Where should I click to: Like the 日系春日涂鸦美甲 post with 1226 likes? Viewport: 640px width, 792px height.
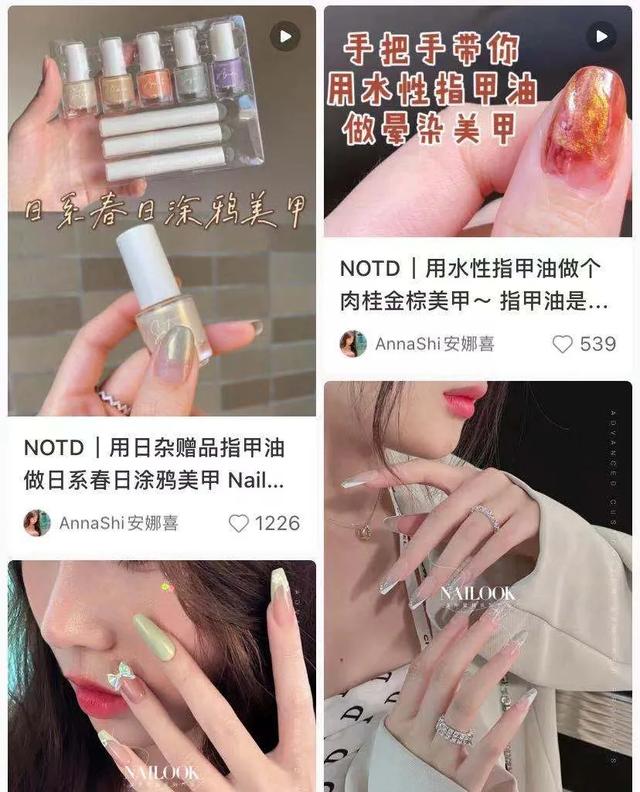(x=239, y=523)
